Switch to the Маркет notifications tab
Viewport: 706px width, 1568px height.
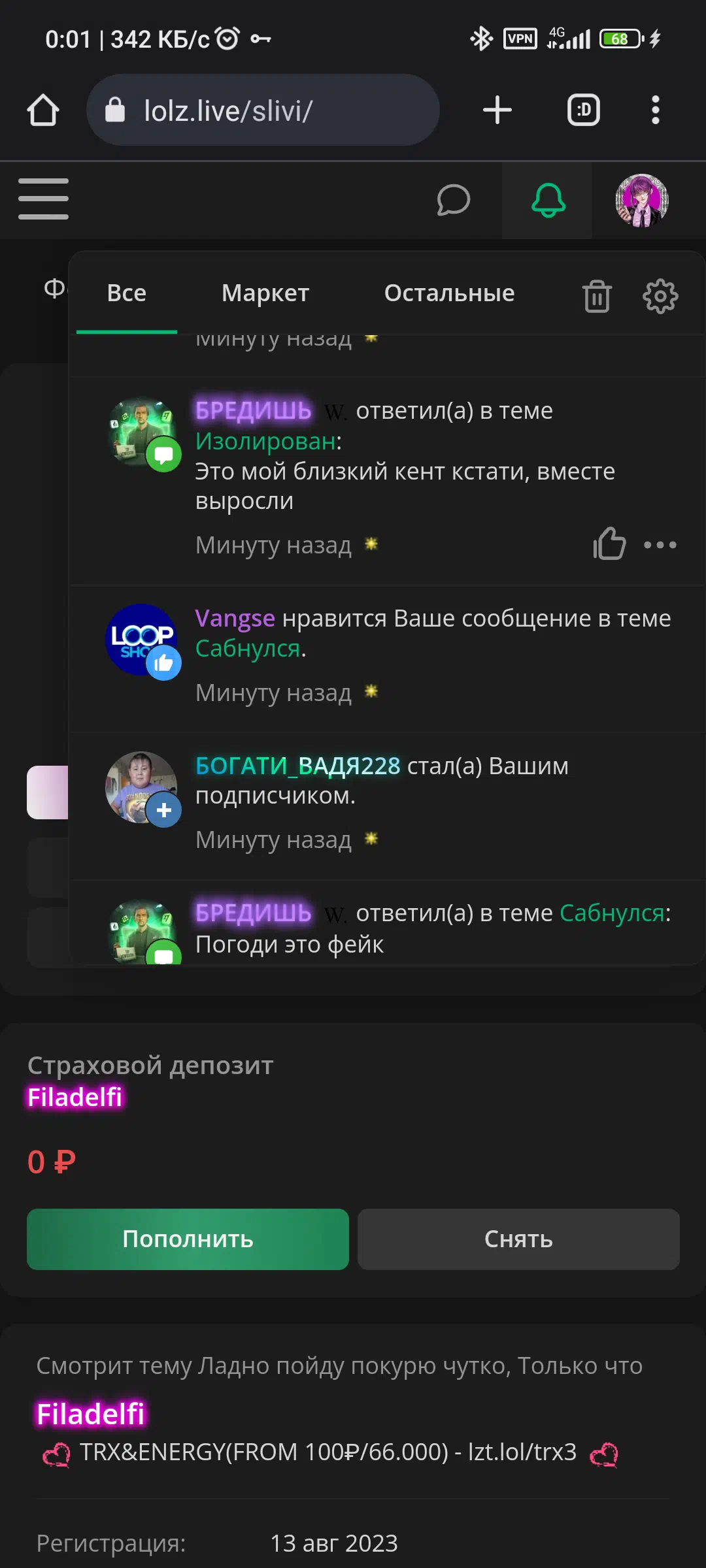coord(265,293)
